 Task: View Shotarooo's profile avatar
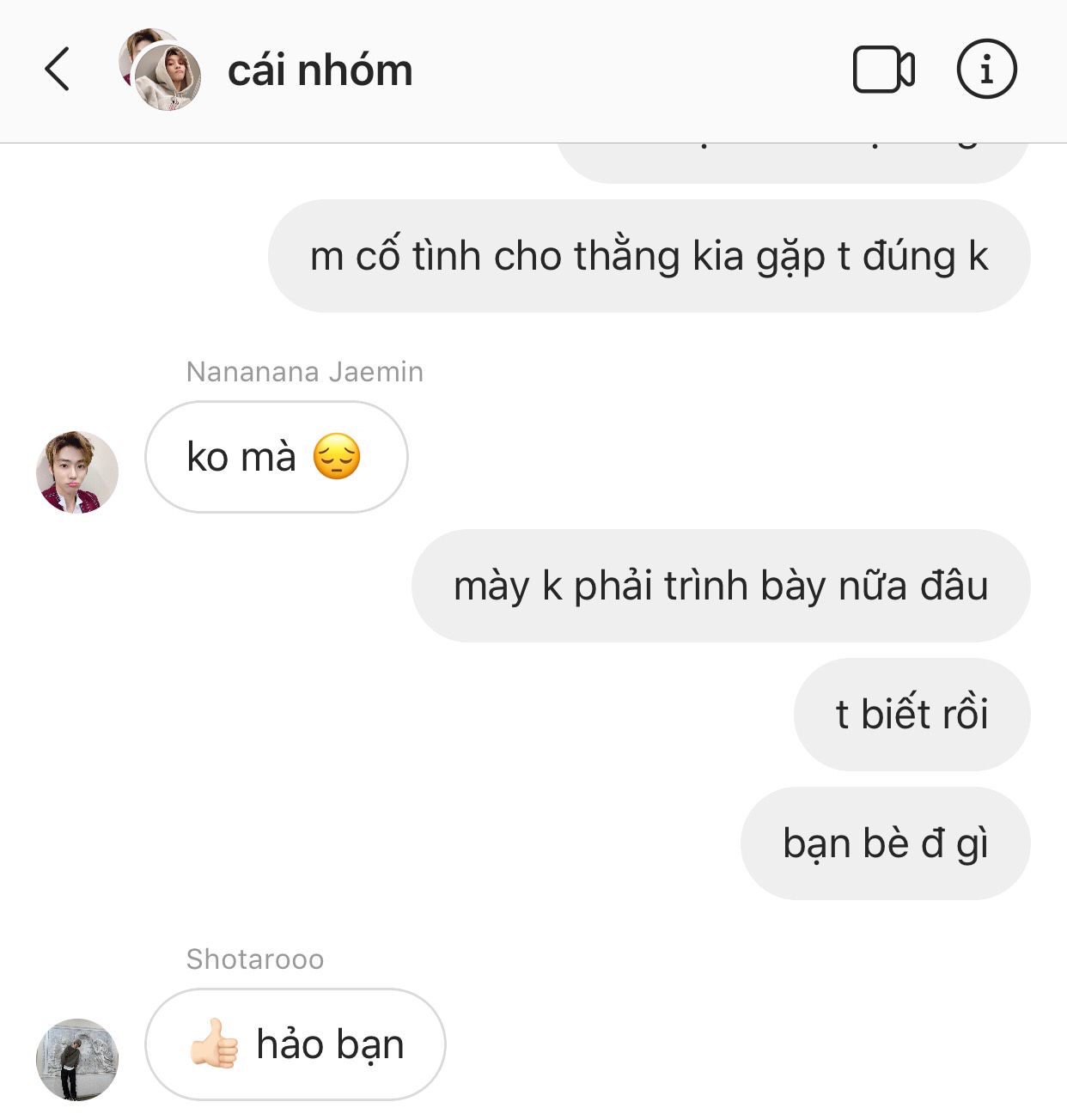point(76,1059)
